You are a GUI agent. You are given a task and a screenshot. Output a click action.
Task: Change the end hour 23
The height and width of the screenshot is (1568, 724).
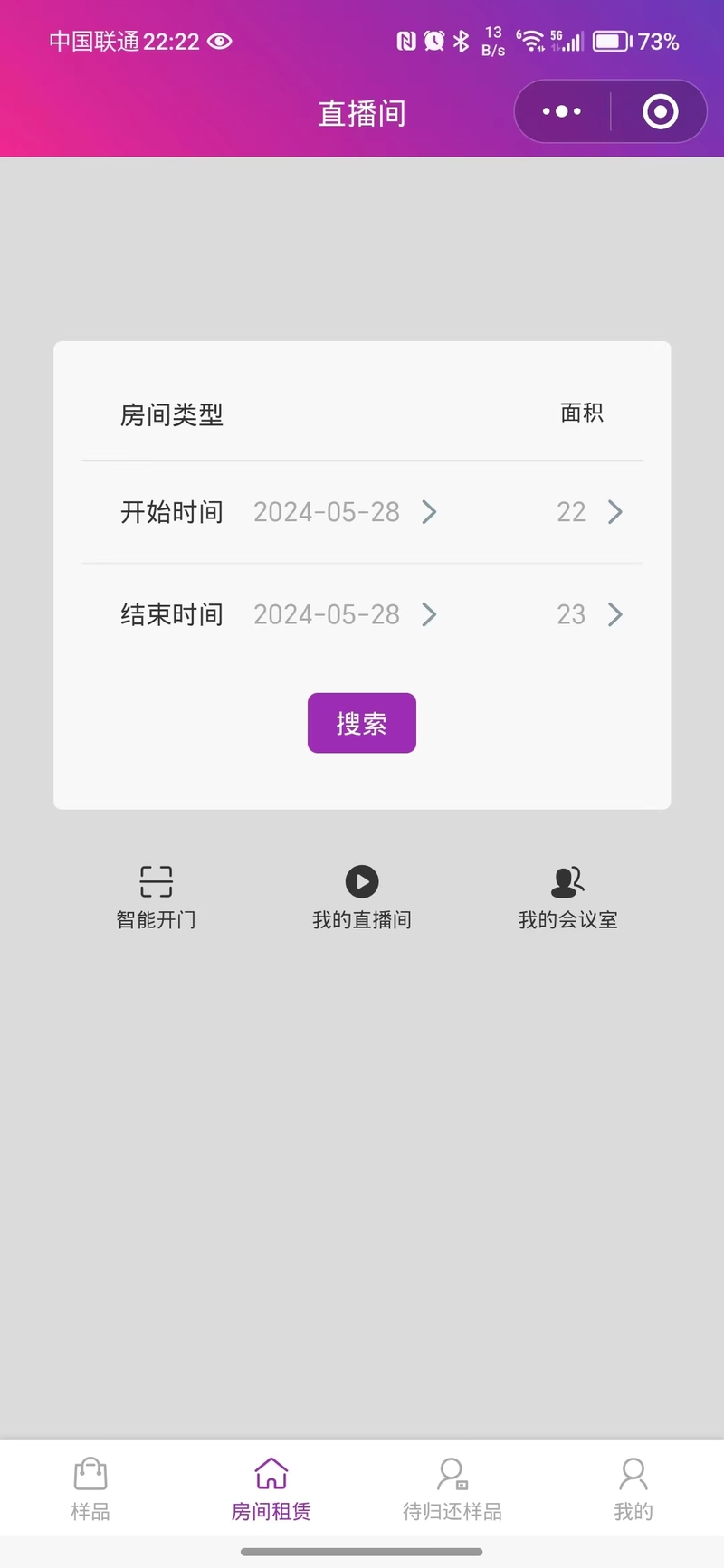click(589, 614)
